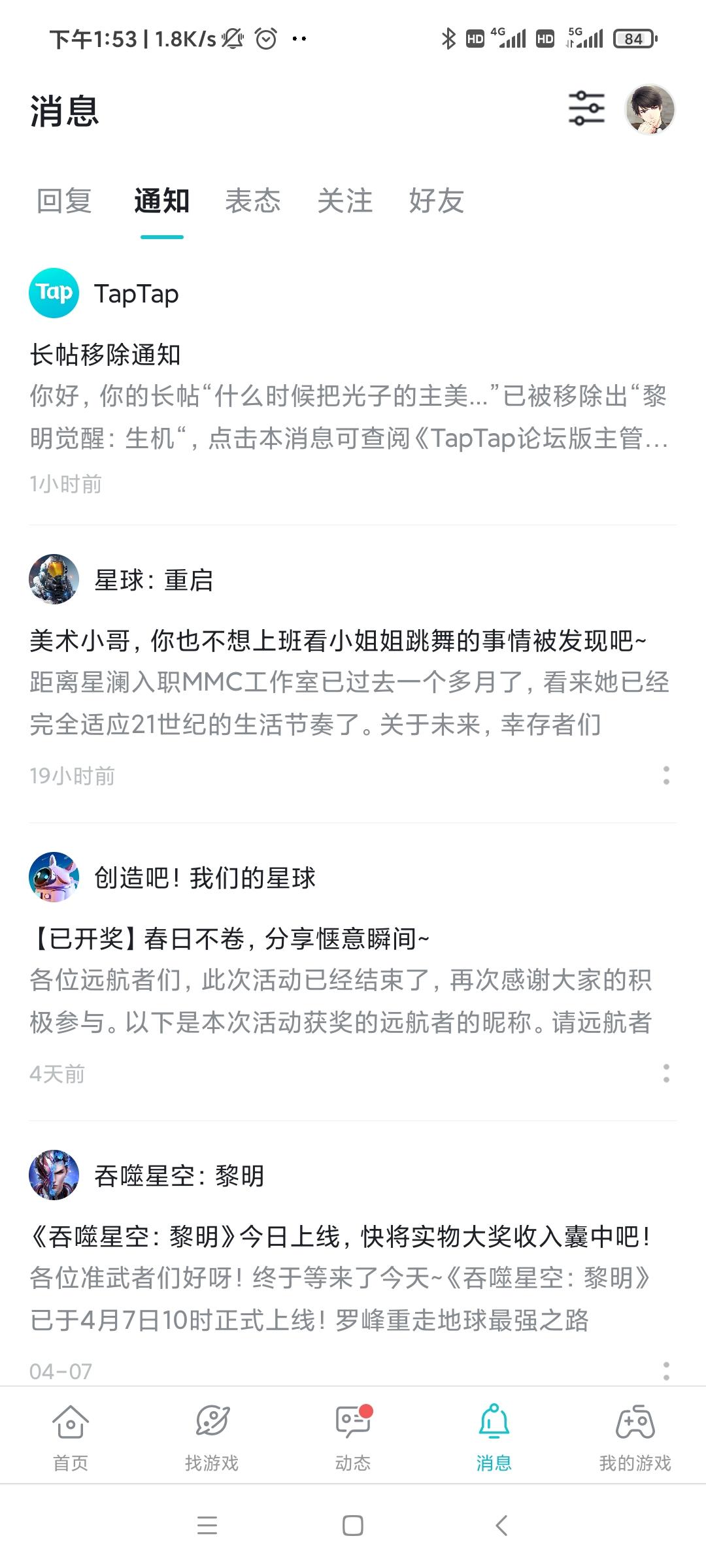
Task: Open overflow menu on the 吞噬星空 notification
Action: point(665,1372)
